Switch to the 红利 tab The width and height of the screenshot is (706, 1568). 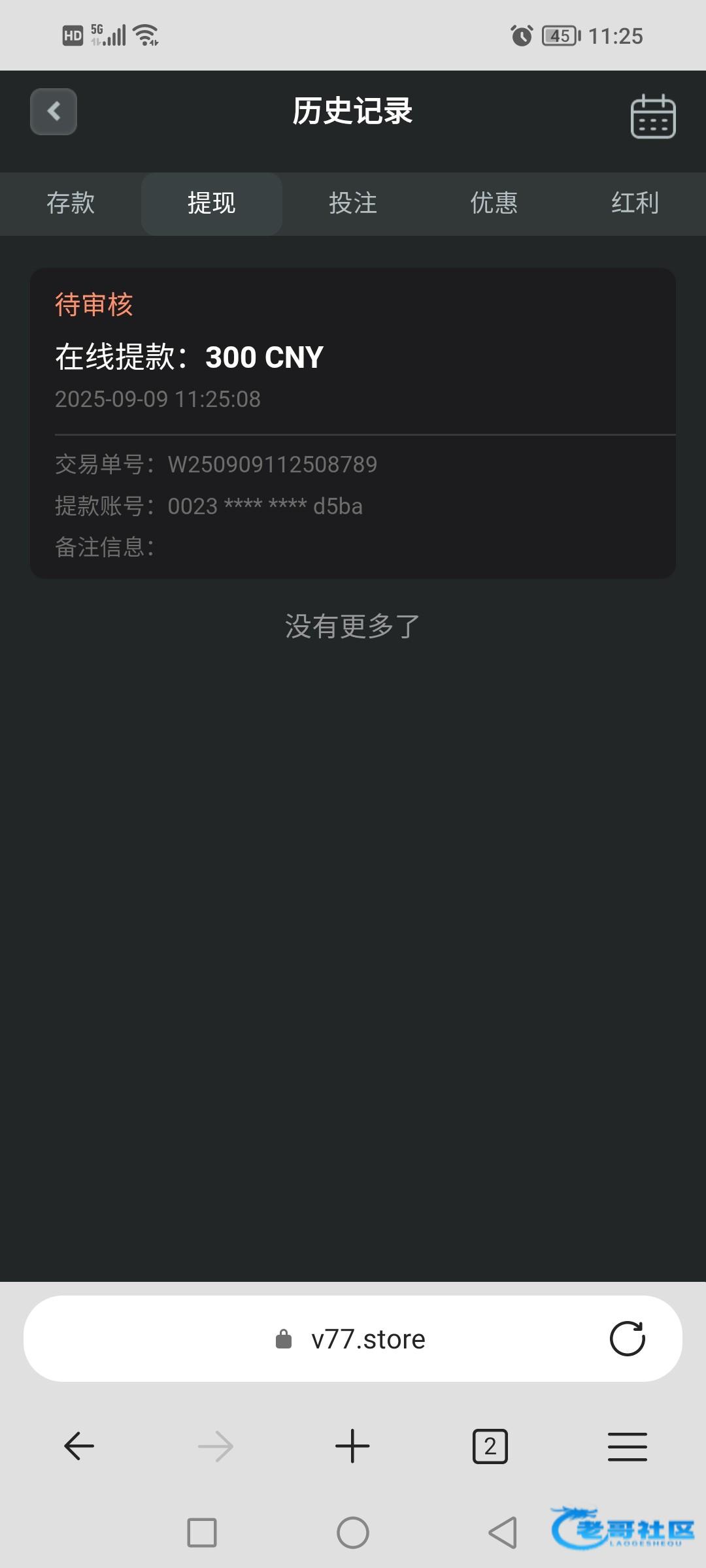635,204
